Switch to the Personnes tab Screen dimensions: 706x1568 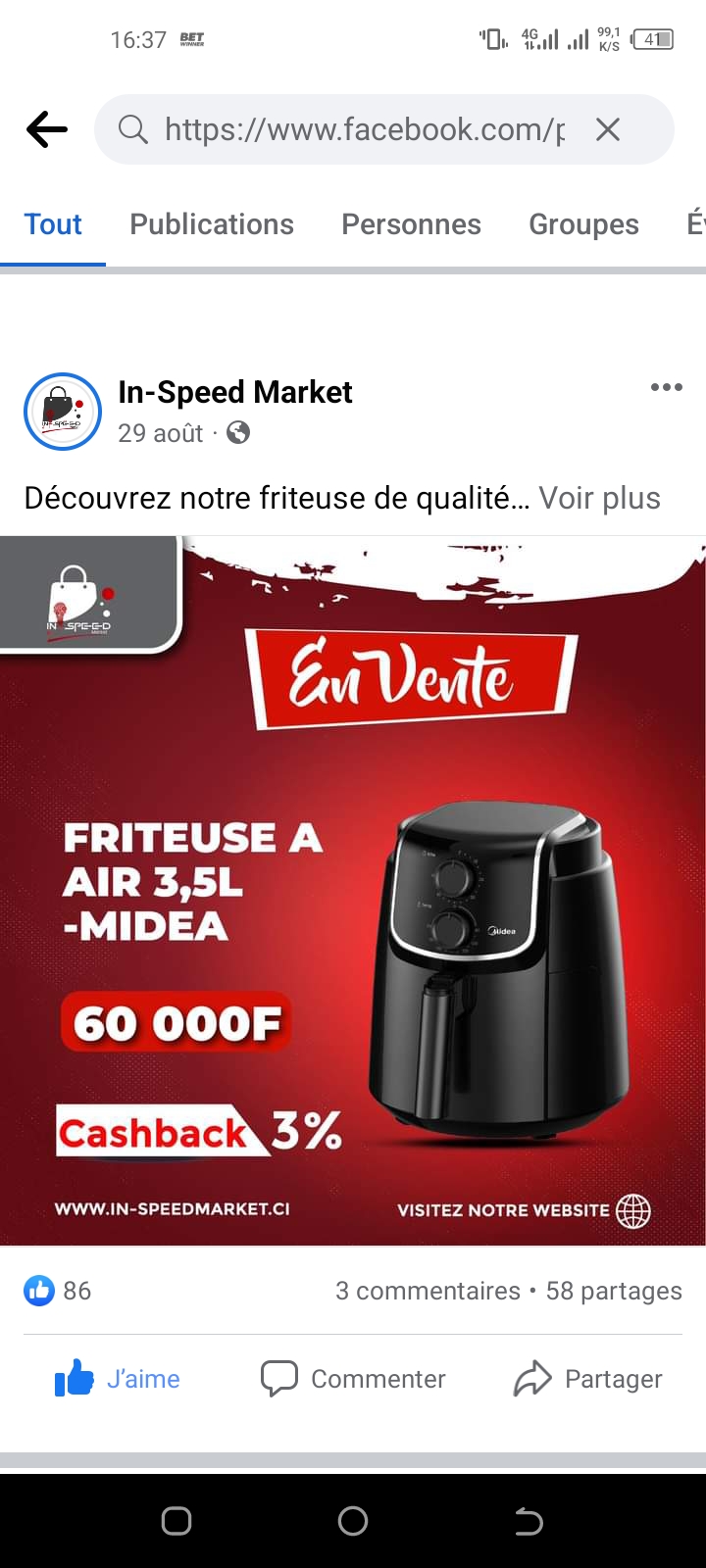[411, 224]
